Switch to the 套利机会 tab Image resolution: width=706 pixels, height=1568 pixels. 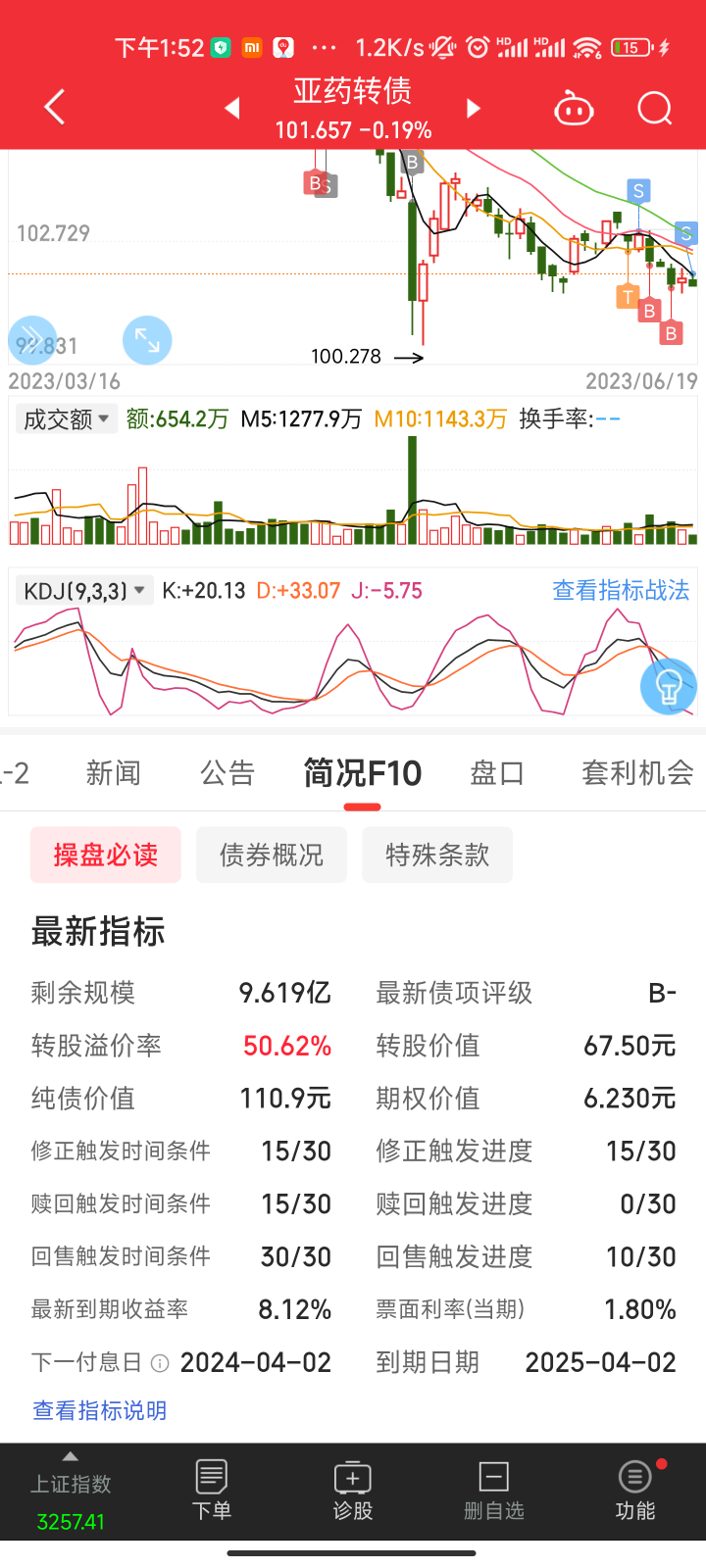pyautogui.click(x=637, y=773)
